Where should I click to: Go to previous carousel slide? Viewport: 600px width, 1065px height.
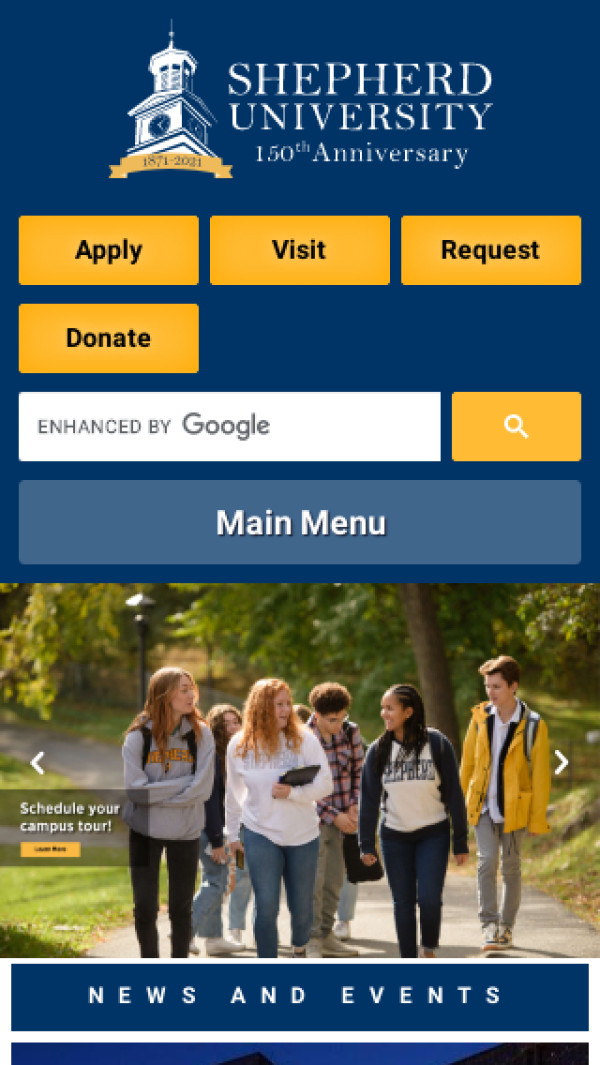pyautogui.click(x=37, y=763)
